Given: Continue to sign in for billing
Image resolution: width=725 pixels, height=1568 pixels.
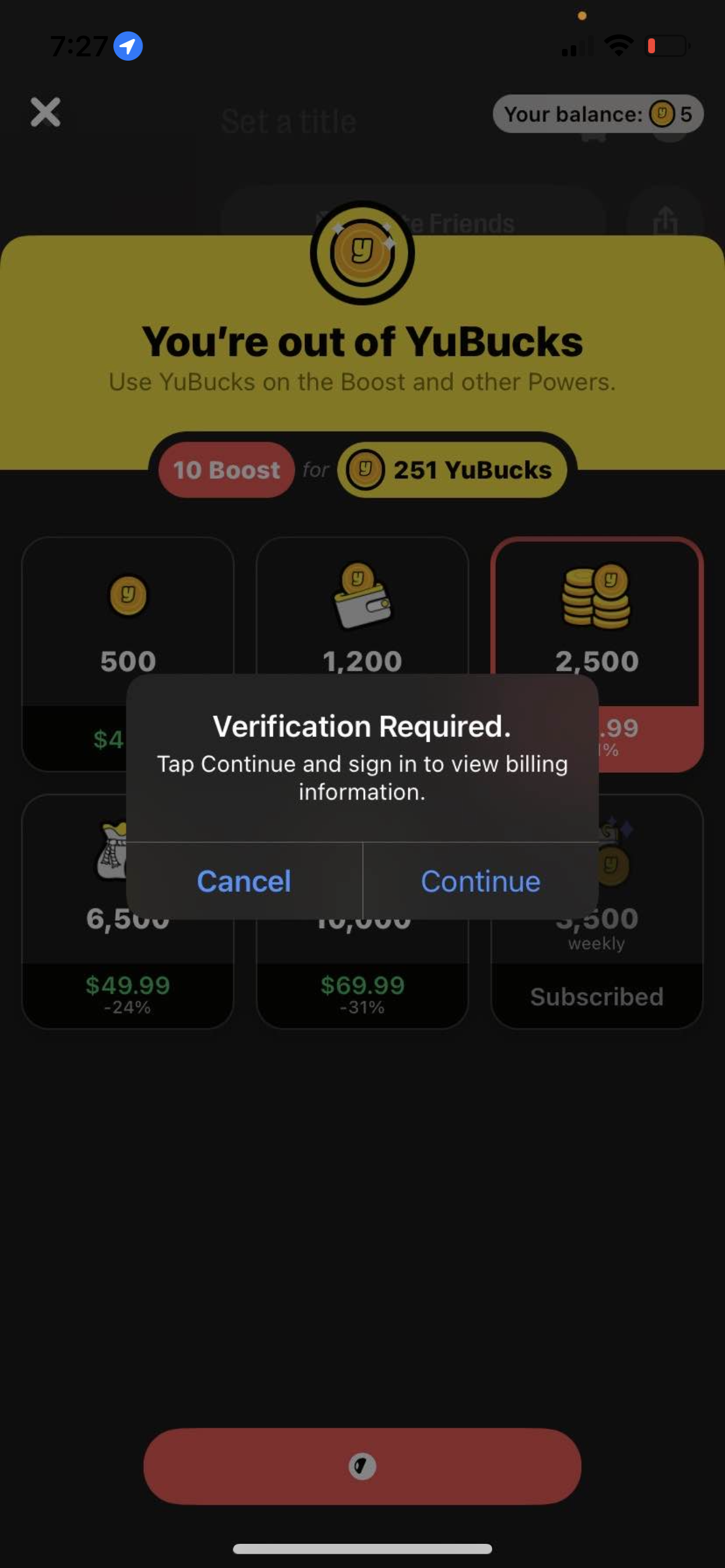Looking at the screenshot, I should pyautogui.click(x=481, y=881).
